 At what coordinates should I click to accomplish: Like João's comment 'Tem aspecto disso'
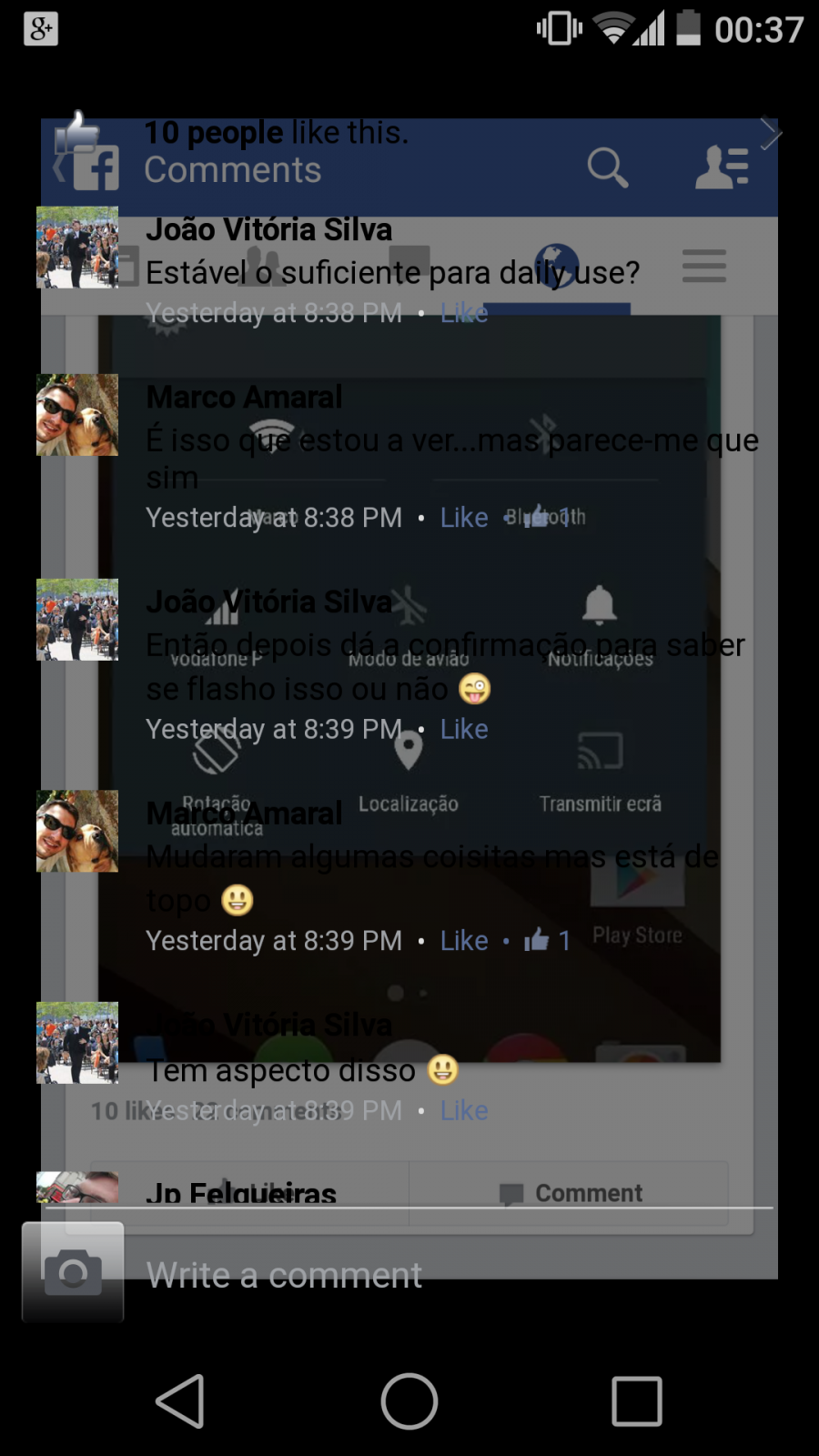[464, 1110]
